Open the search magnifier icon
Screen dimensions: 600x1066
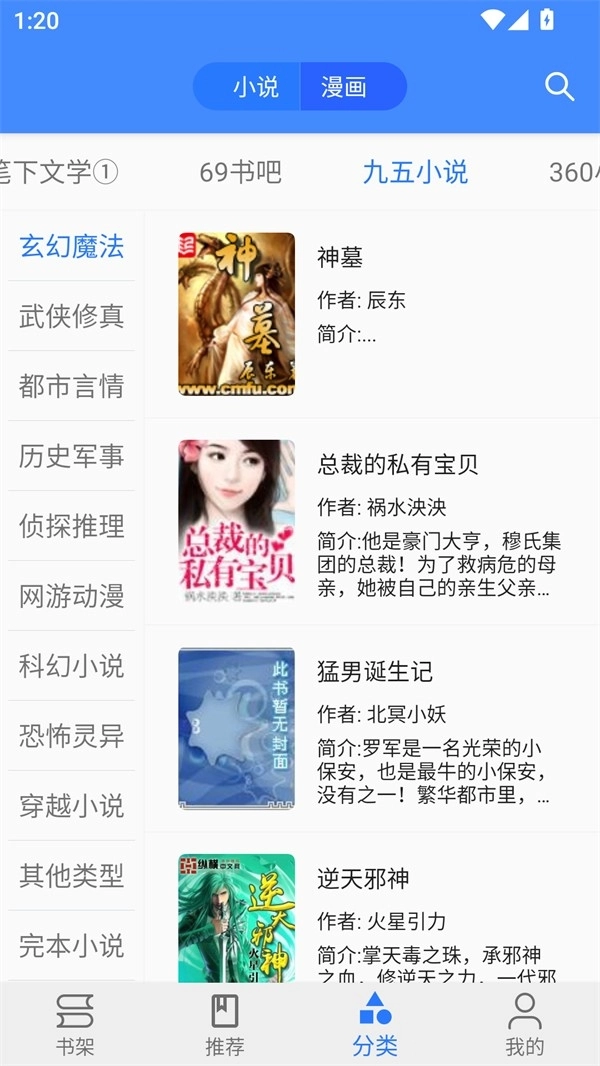pyautogui.click(x=559, y=87)
